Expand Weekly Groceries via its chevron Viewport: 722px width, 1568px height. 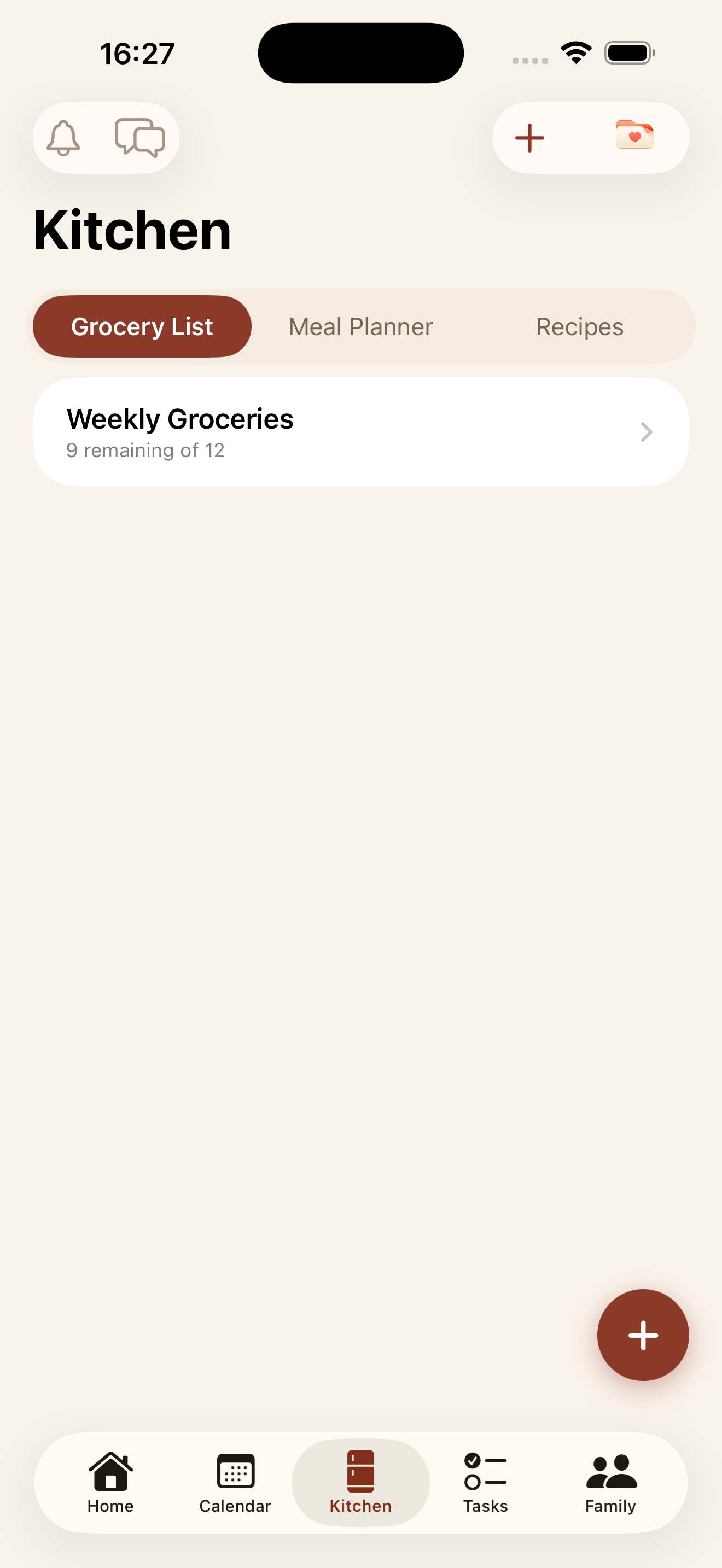(x=646, y=432)
